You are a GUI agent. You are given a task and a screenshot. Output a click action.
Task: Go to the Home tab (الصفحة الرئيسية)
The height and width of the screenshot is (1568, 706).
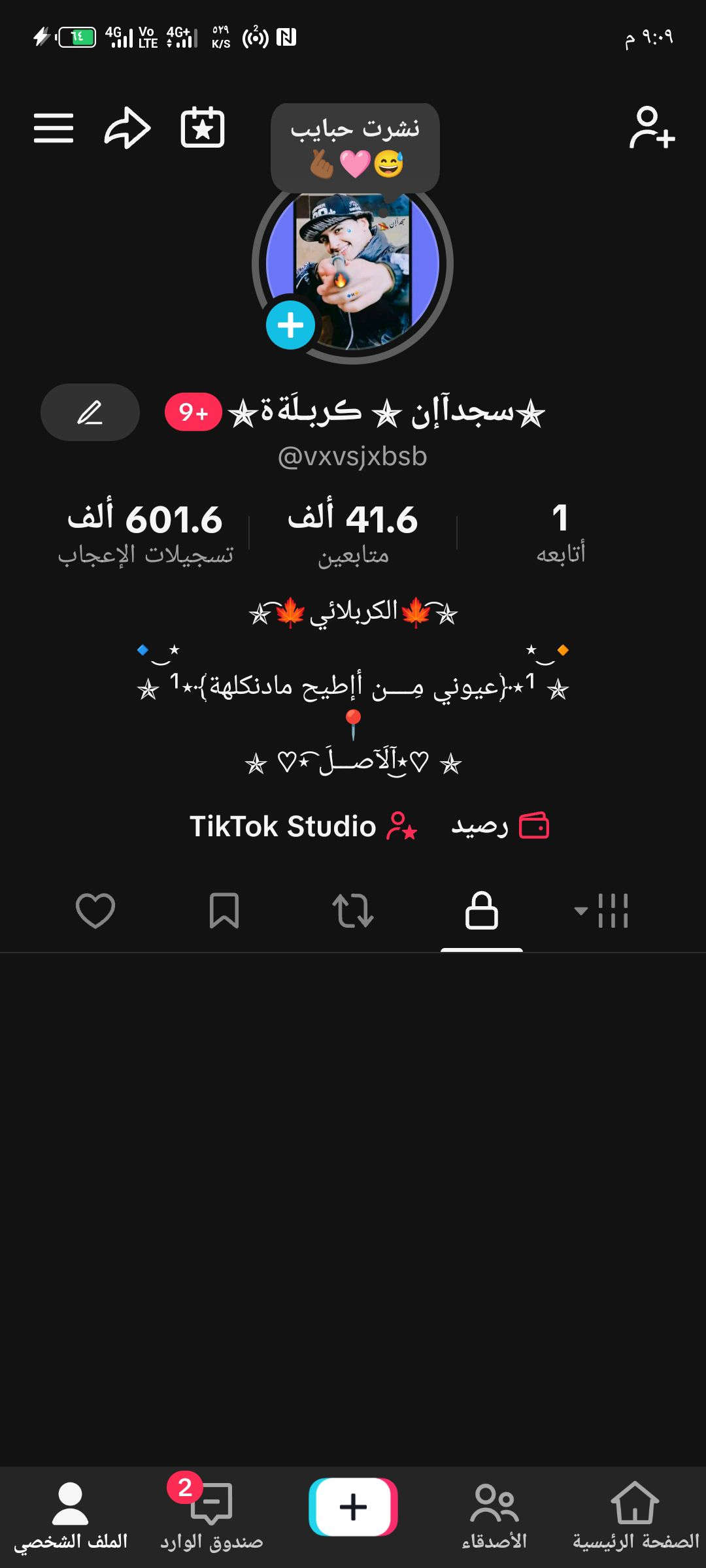tap(635, 1516)
